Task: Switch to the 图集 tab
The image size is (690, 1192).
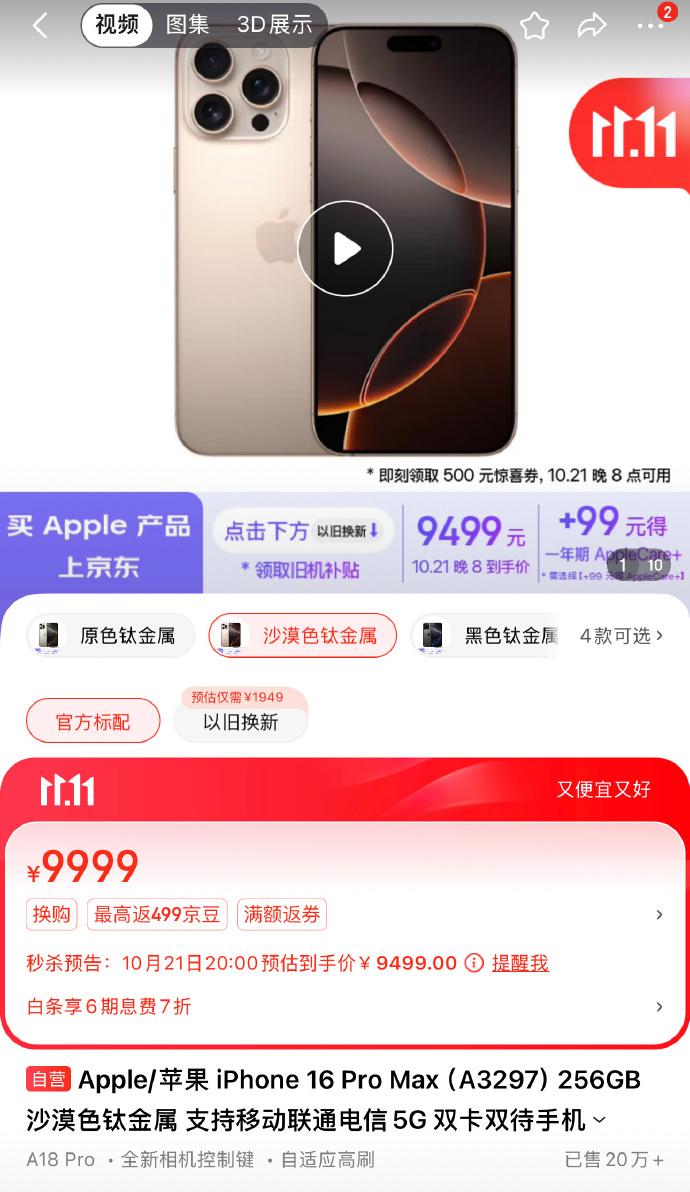Action: pyautogui.click(x=187, y=25)
